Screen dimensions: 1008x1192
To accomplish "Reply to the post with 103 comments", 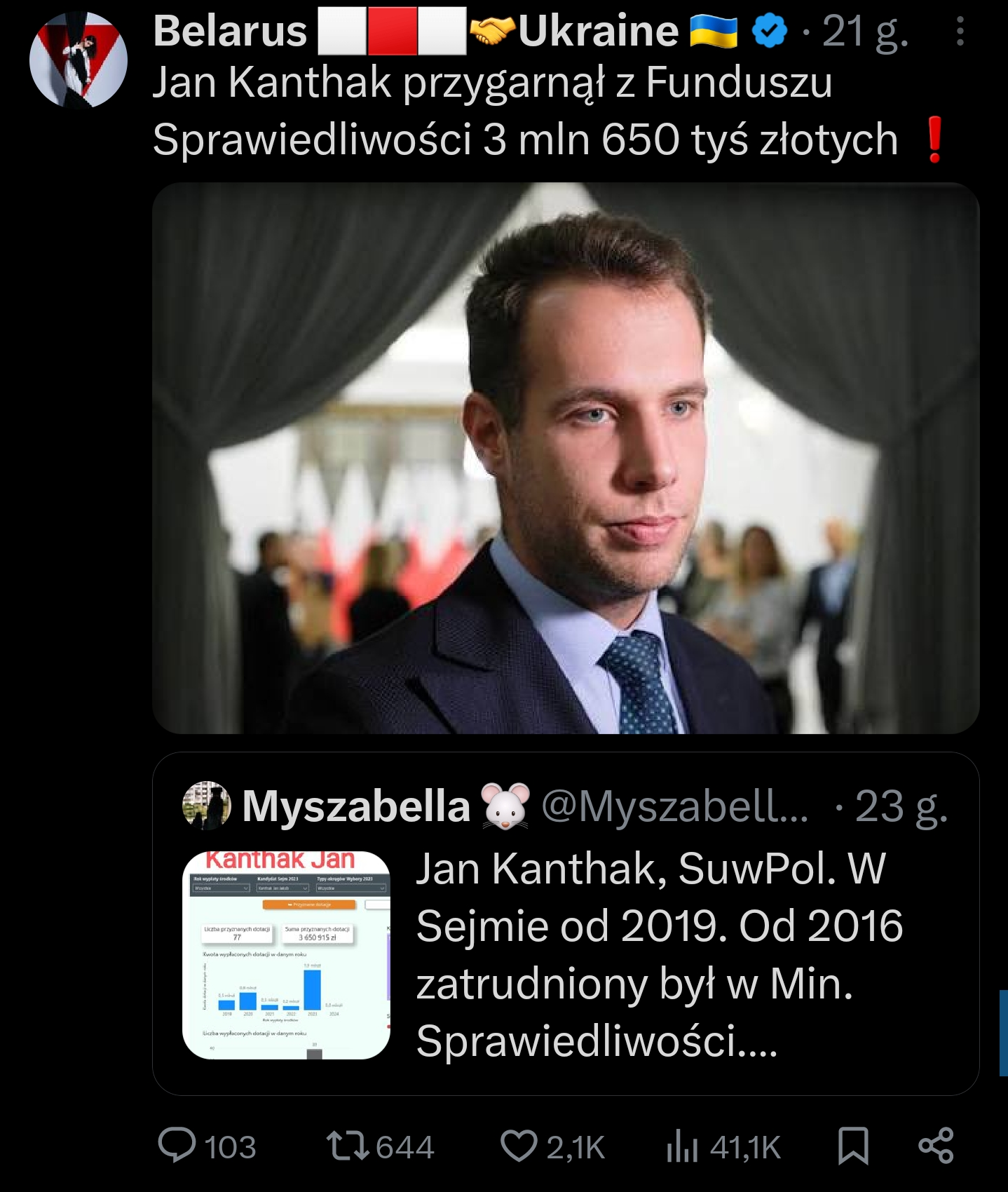I will tap(177, 1146).
